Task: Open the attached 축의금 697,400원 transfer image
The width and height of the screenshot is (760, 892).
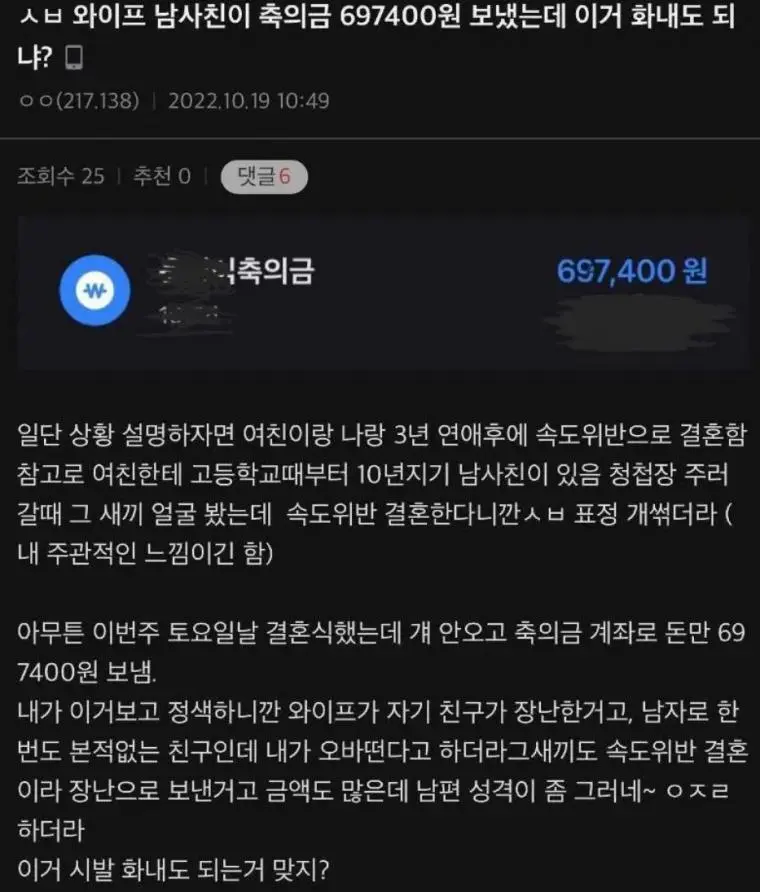Action: [x=380, y=291]
